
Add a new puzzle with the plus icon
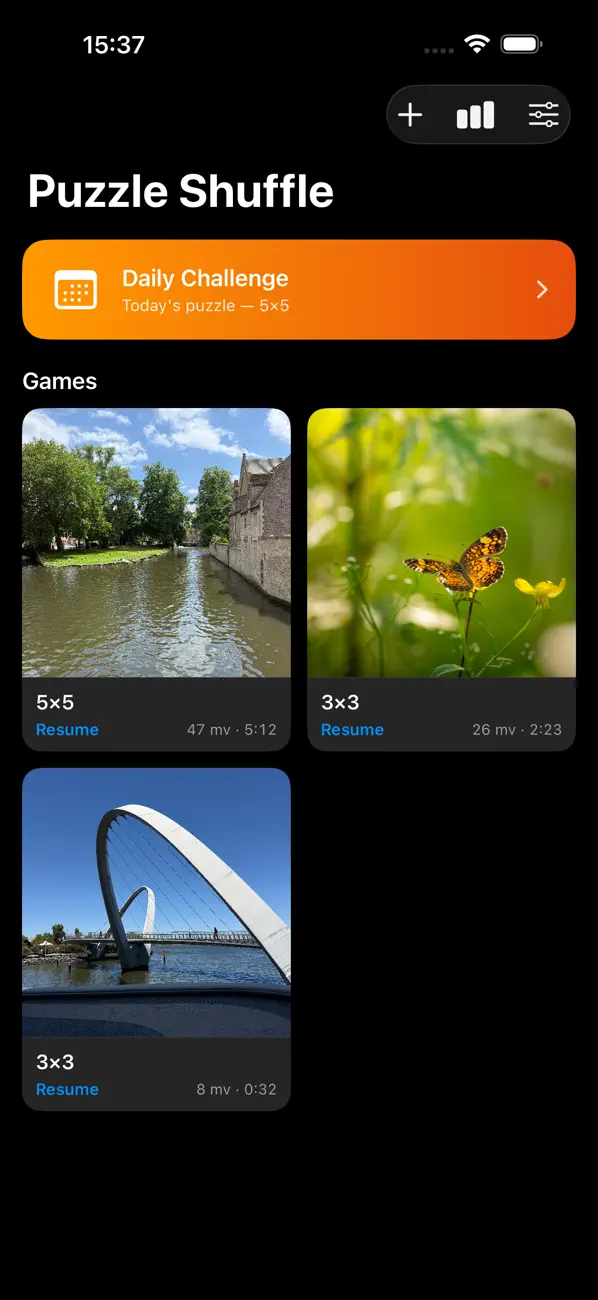[410, 115]
